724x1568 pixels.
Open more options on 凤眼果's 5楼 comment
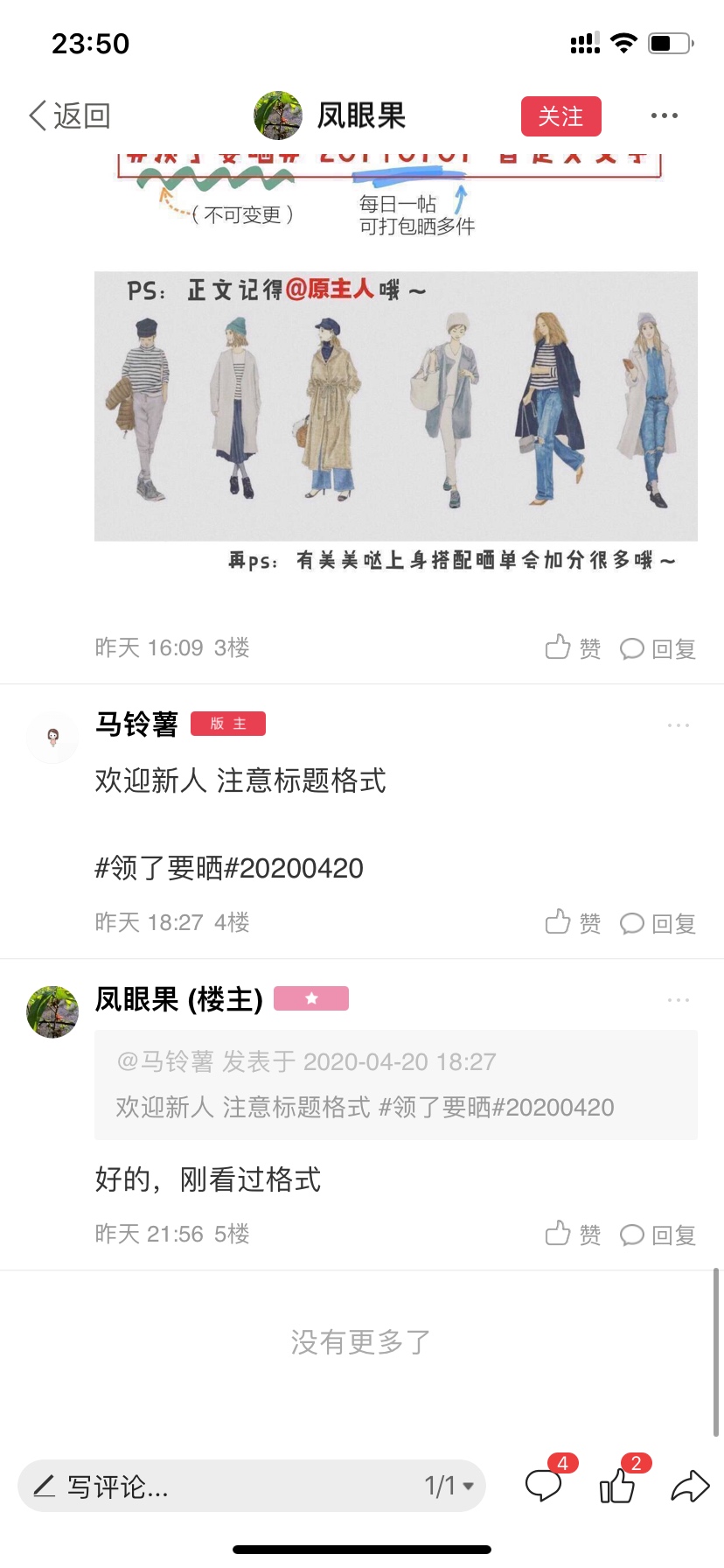tap(679, 999)
